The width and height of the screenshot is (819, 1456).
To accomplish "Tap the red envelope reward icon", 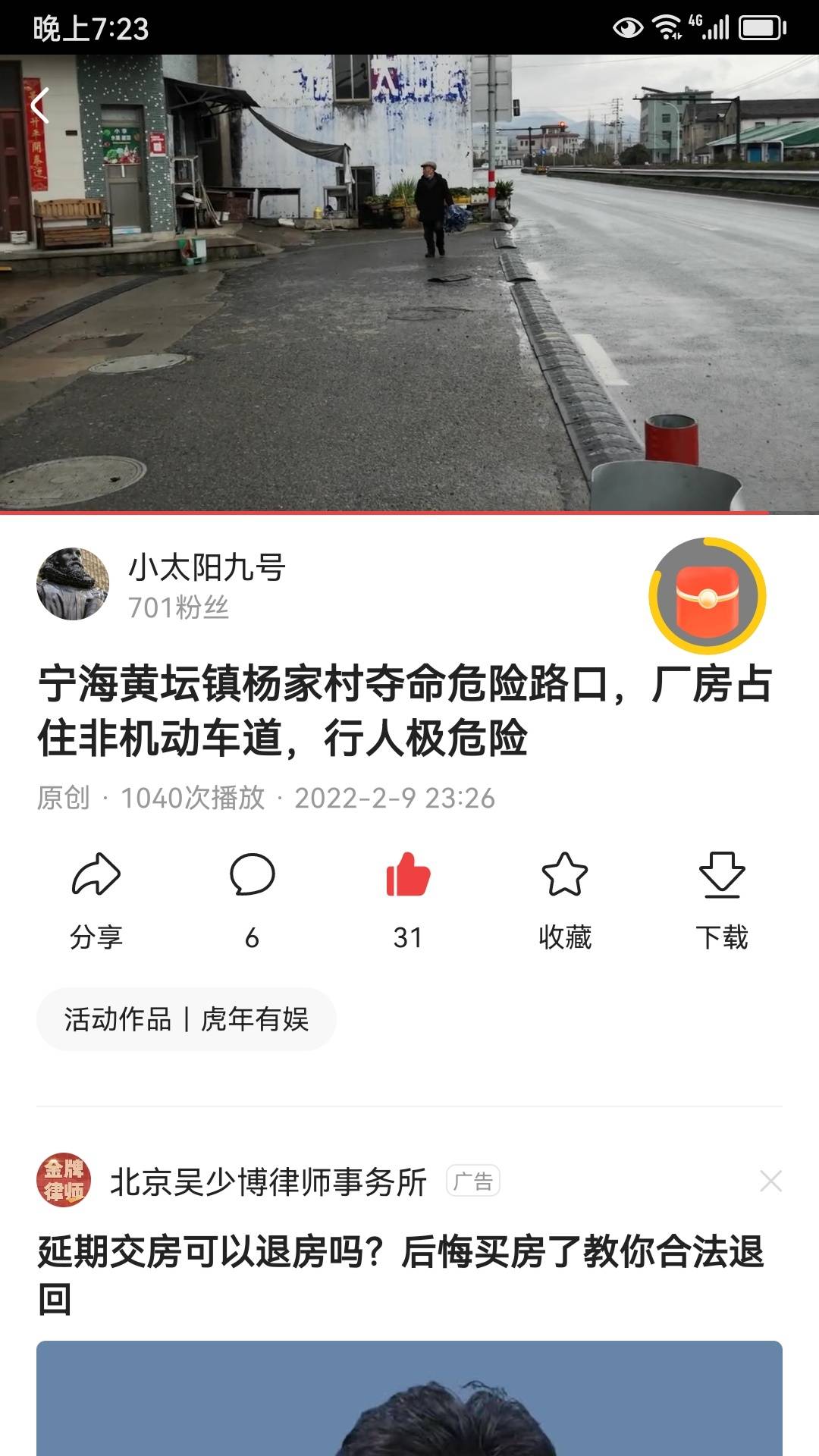I will tap(707, 597).
